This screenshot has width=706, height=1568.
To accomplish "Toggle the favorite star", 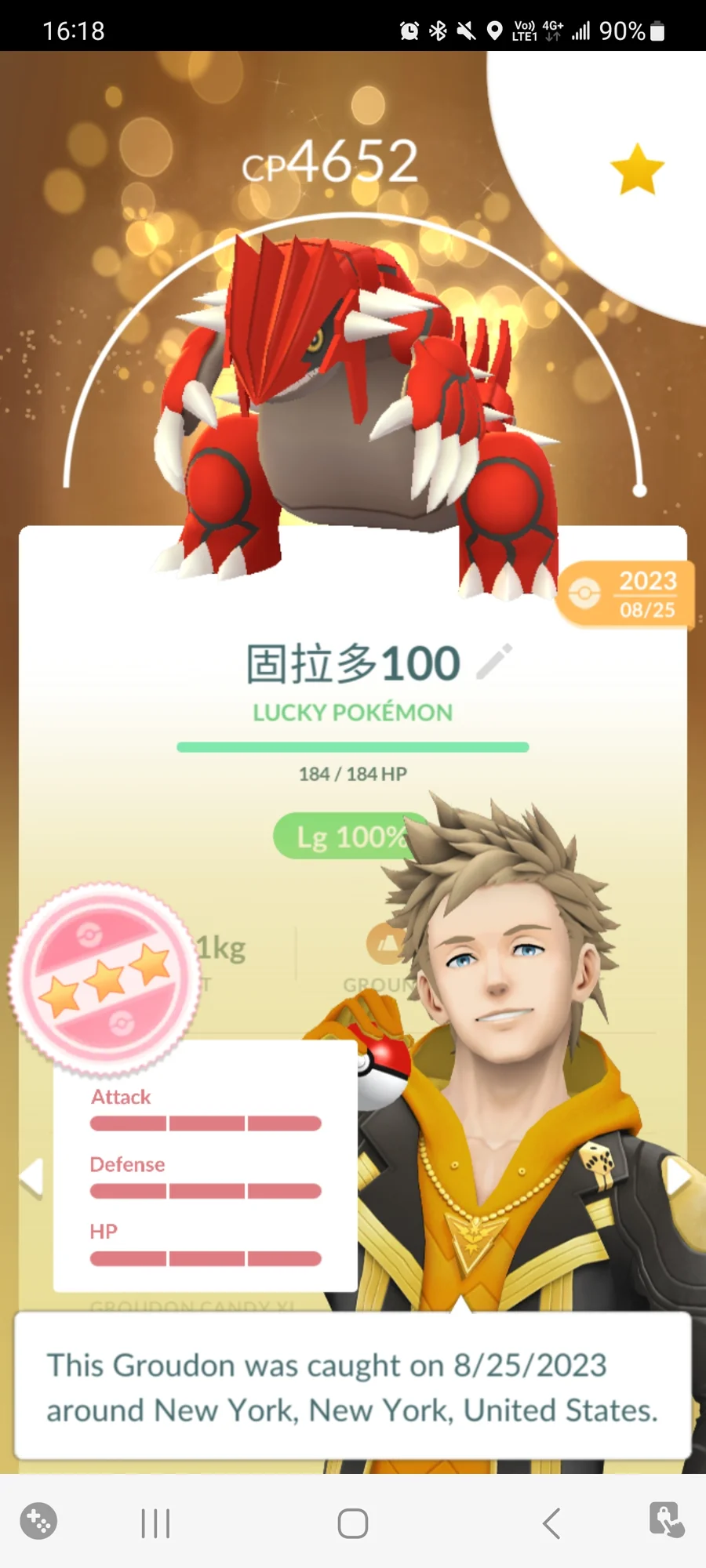I will pyautogui.click(x=636, y=169).
